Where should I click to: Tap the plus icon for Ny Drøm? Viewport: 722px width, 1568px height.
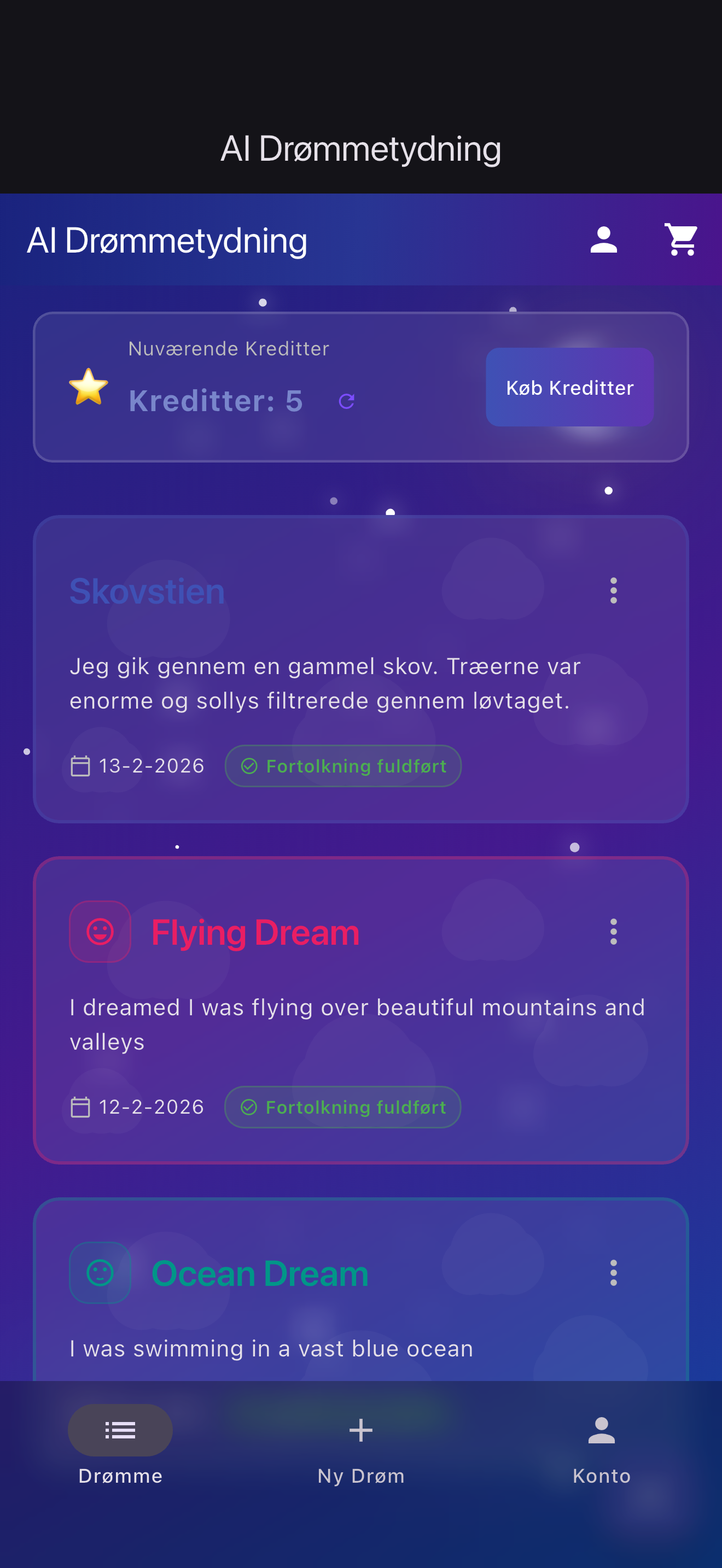(x=360, y=1430)
